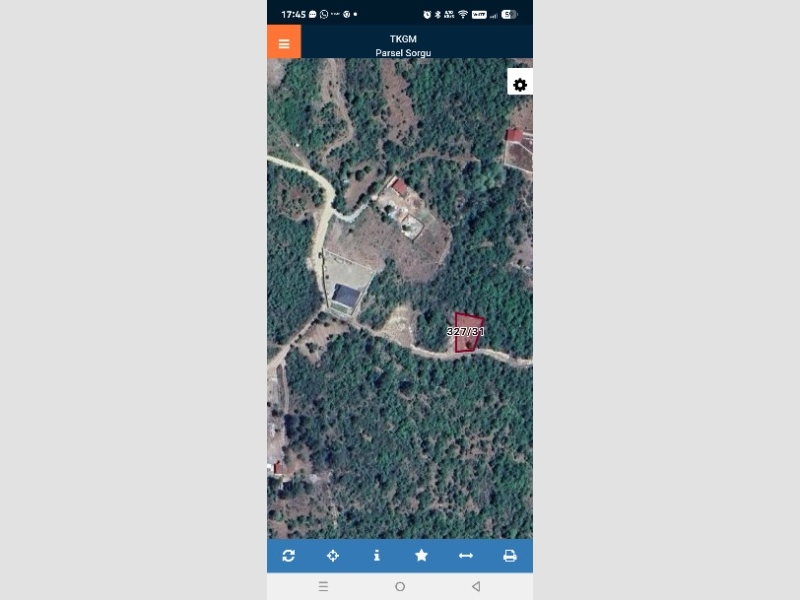
Task: Select the measure distance tool
Action: [x=466, y=556]
